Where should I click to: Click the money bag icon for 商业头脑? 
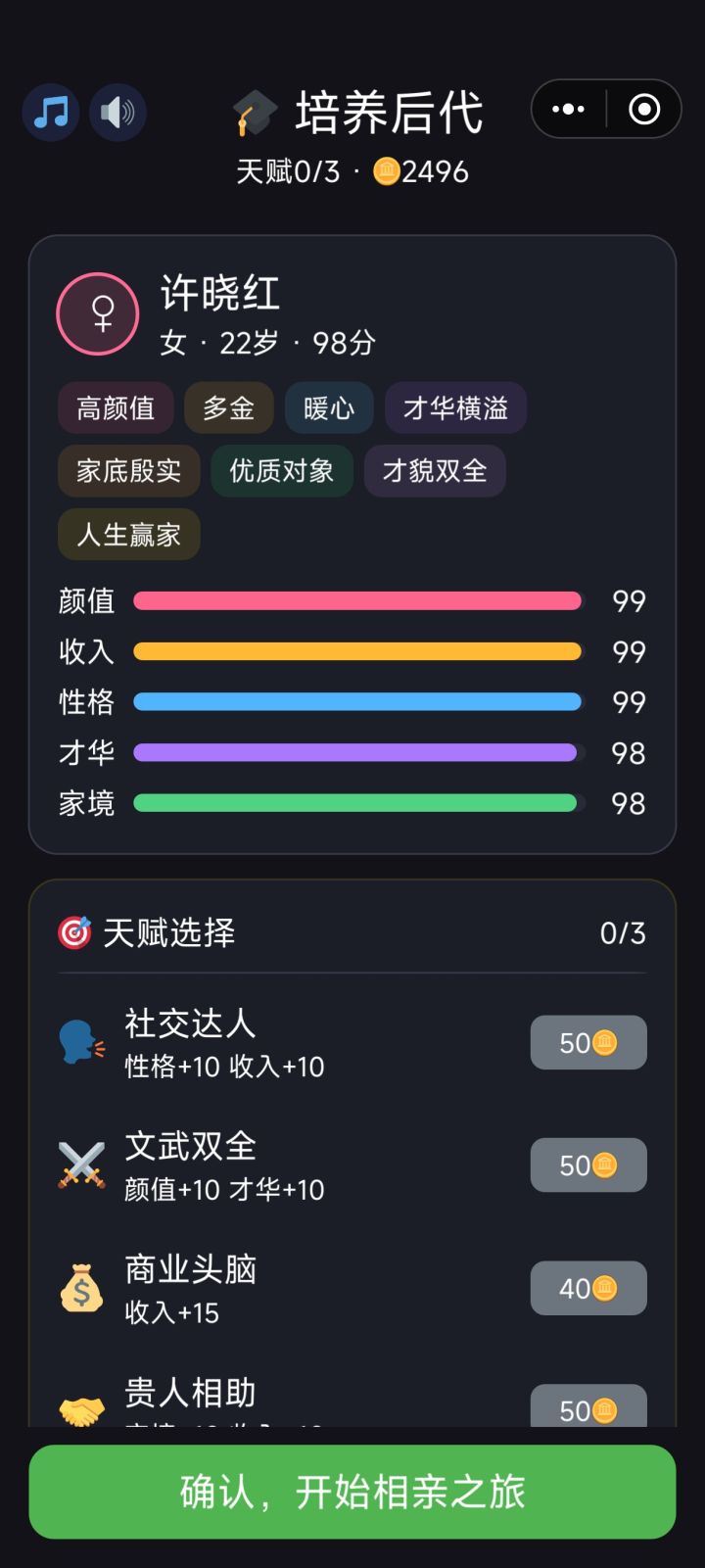82,1288
